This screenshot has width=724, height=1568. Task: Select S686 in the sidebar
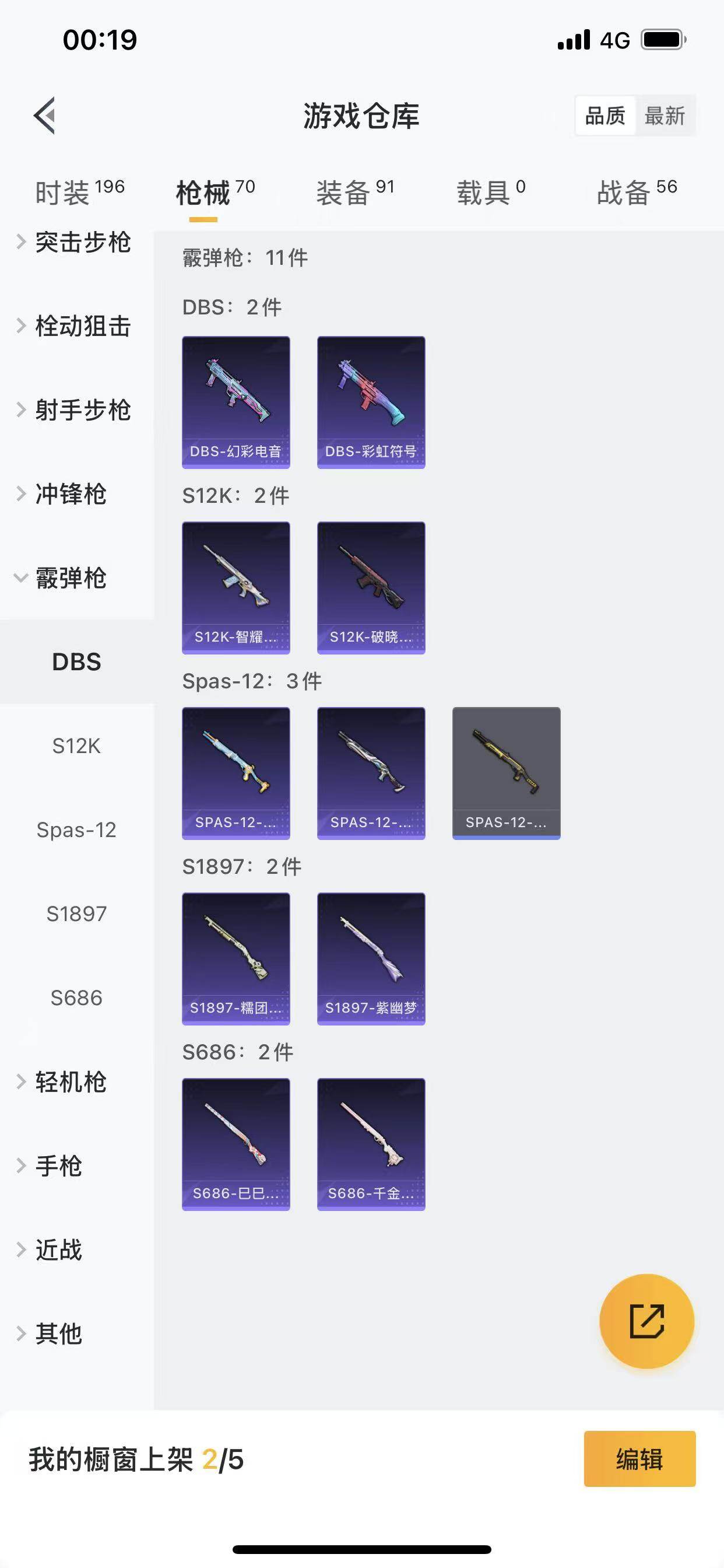pyautogui.click(x=76, y=998)
